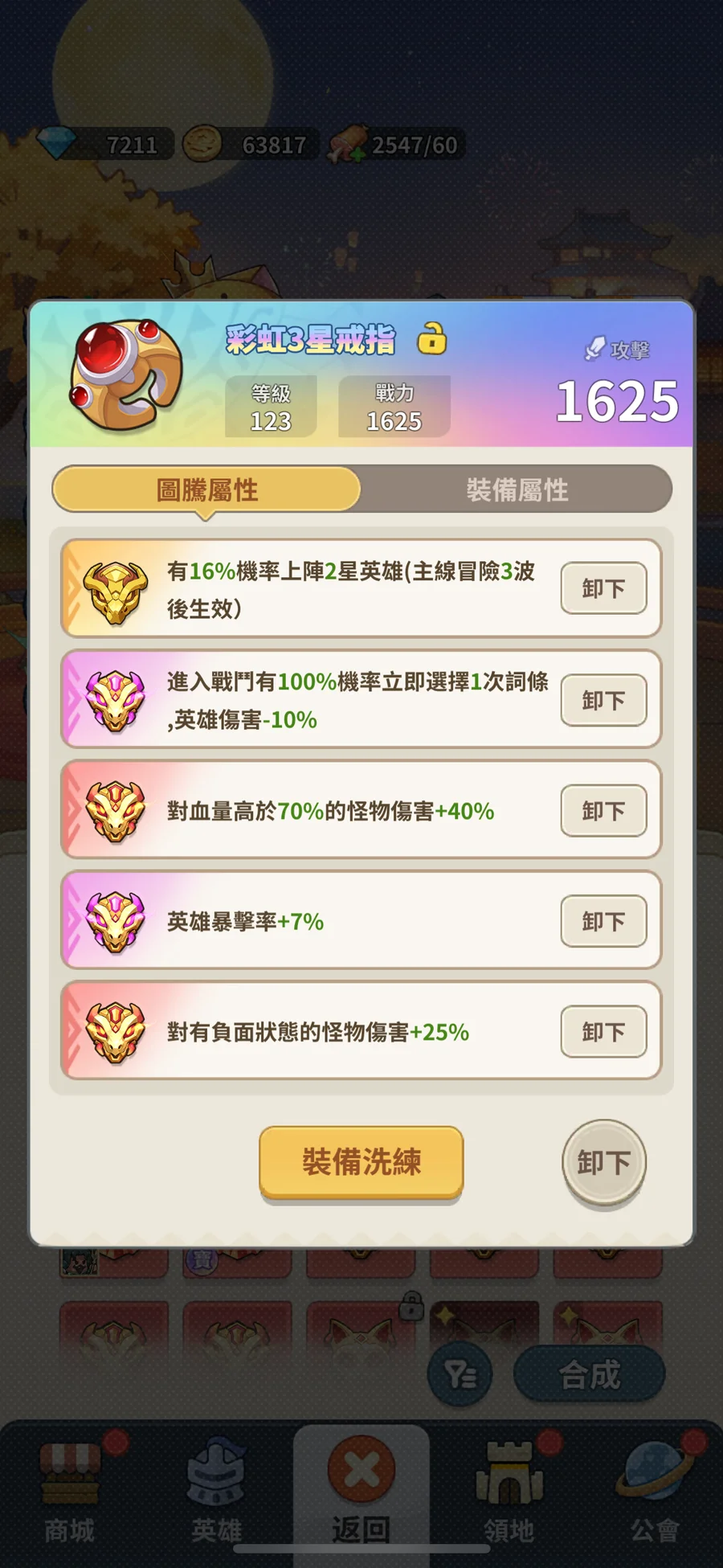The image size is (723, 1568).
Task: Remove the 英雄暴擊率+7% totem
Action: pyautogui.click(x=602, y=921)
